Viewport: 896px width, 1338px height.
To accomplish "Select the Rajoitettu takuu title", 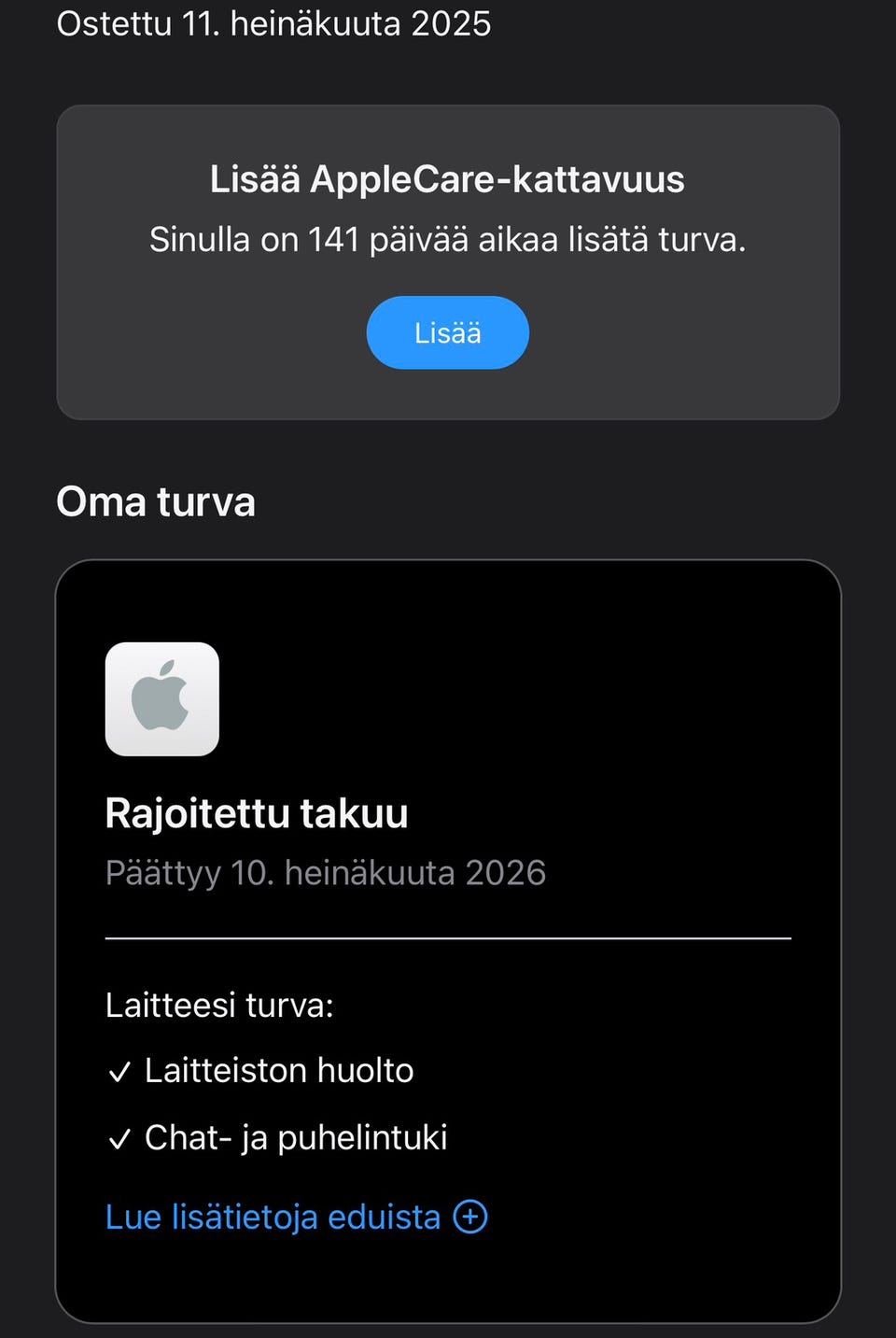I will point(258,812).
